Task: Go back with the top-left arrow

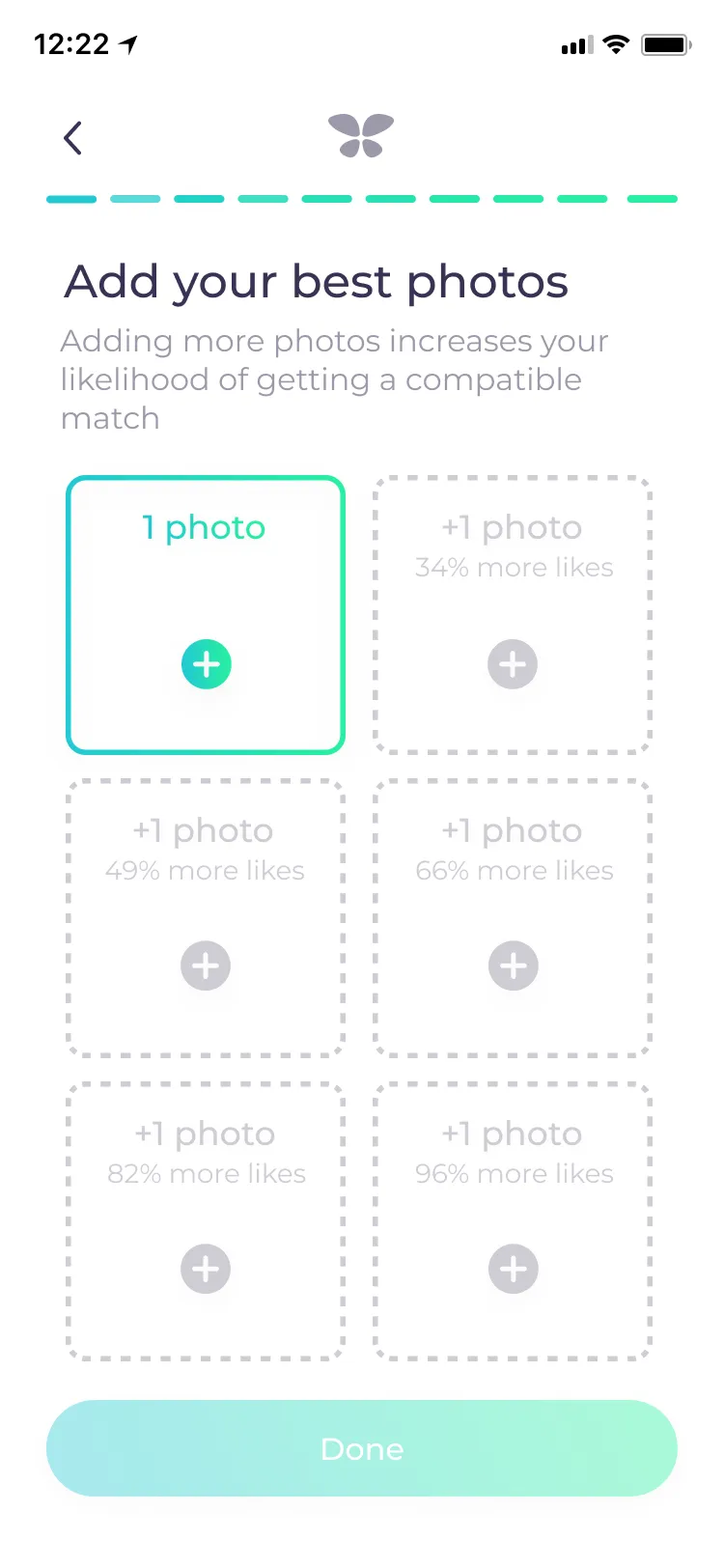Action: (72, 138)
